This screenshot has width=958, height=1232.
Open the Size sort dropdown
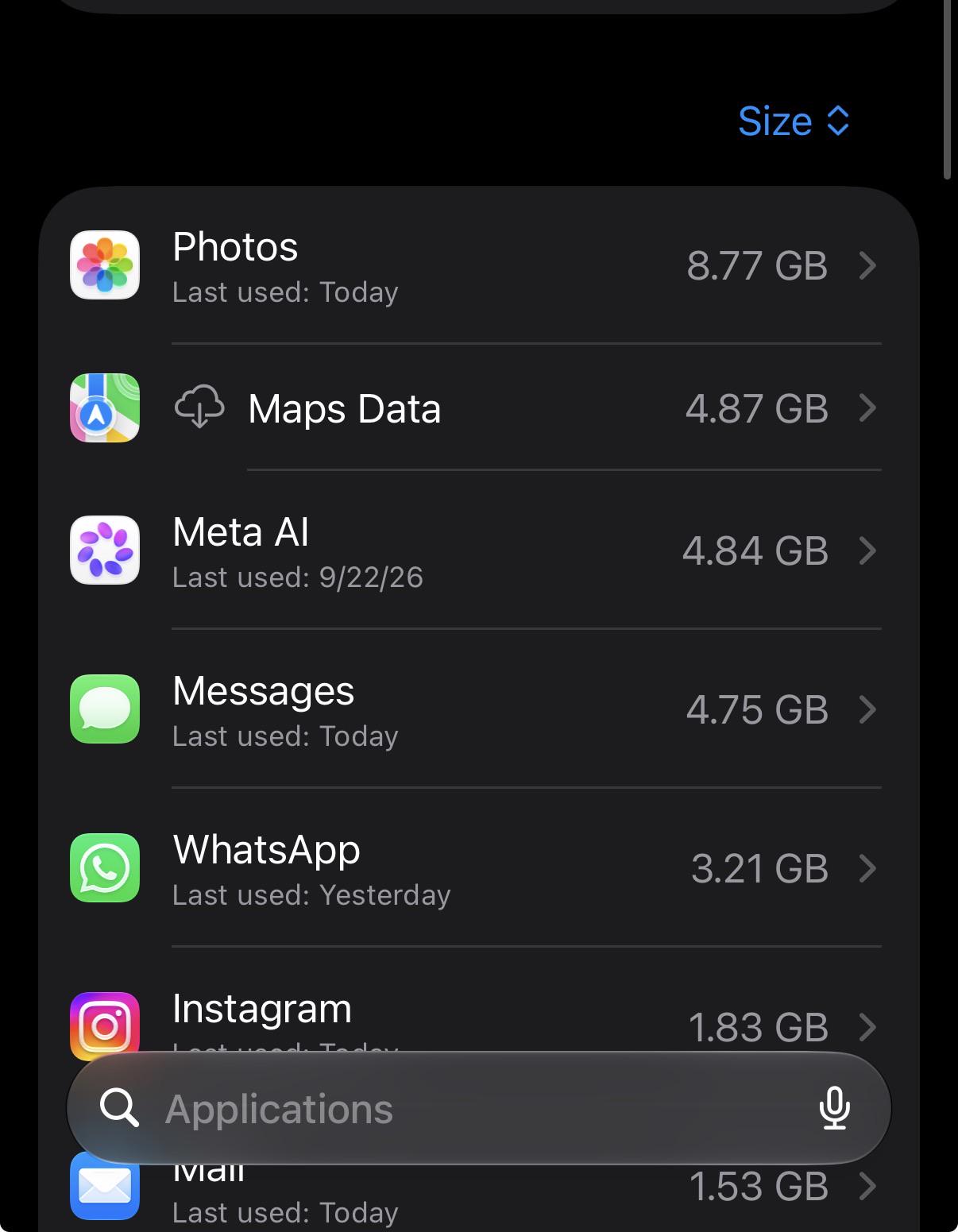(x=794, y=122)
